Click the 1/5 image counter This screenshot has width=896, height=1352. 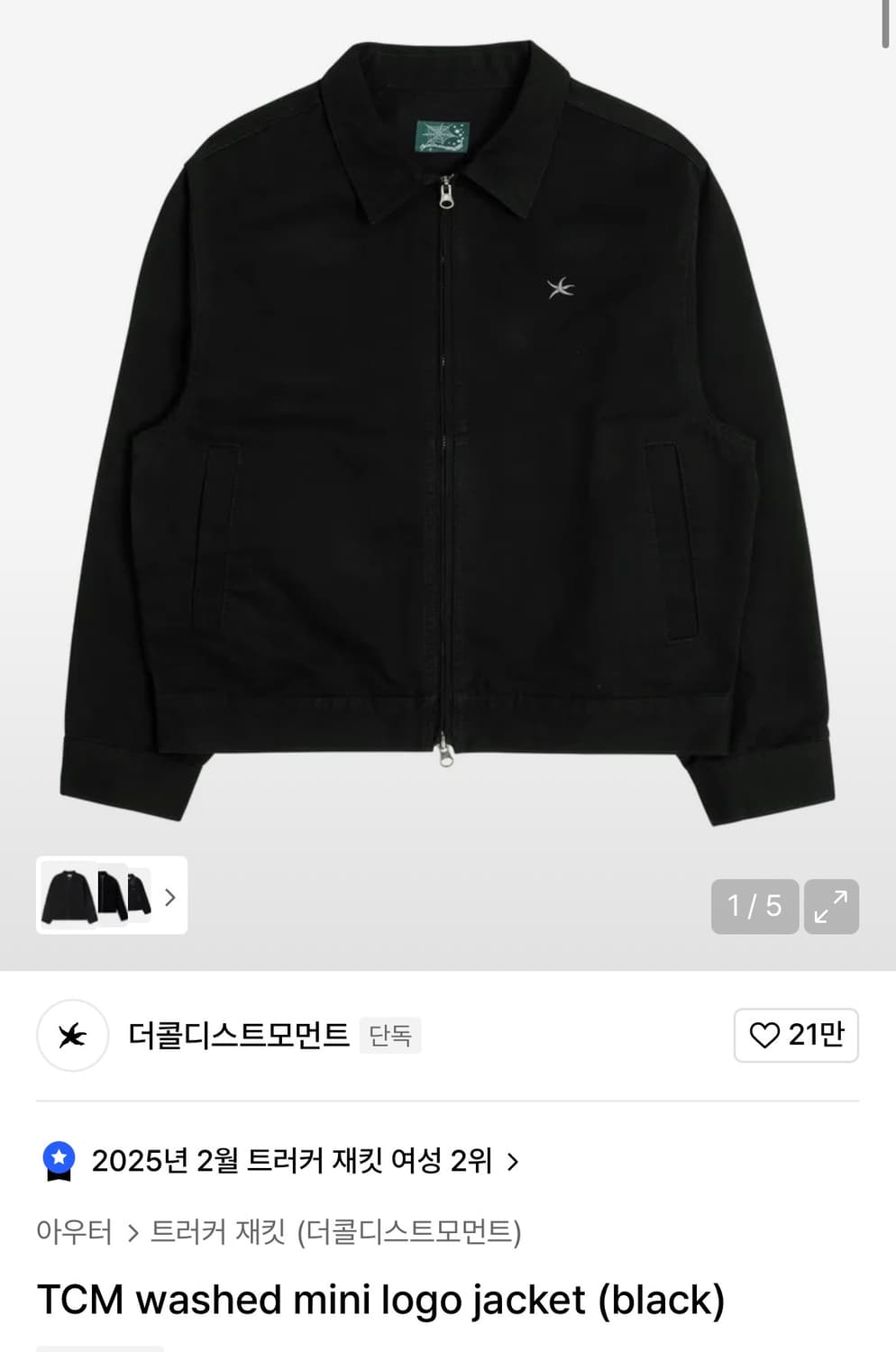tap(754, 906)
